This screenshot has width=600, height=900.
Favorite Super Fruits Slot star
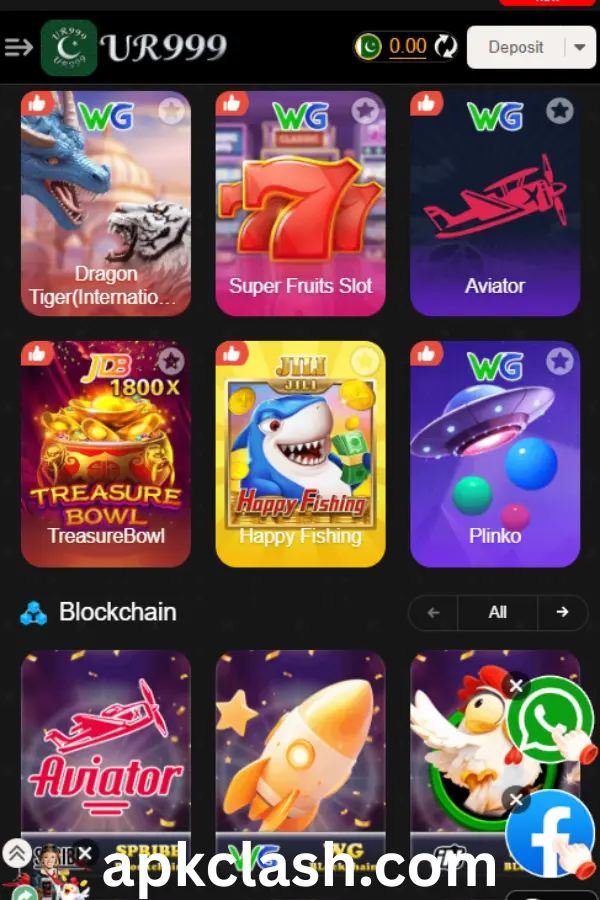(x=365, y=110)
